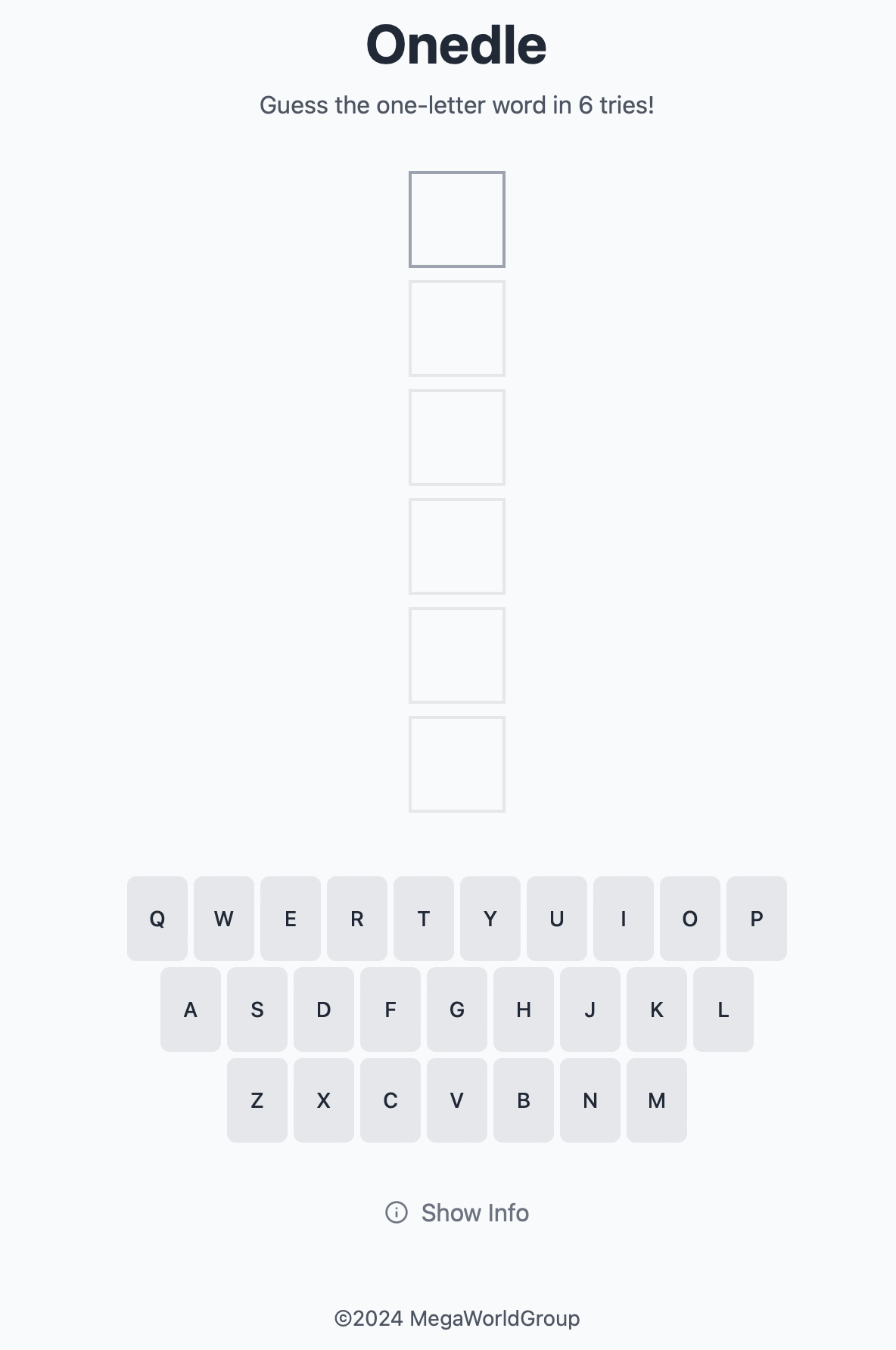
Task: Guess the letter Z
Action: coord(257,1100)
